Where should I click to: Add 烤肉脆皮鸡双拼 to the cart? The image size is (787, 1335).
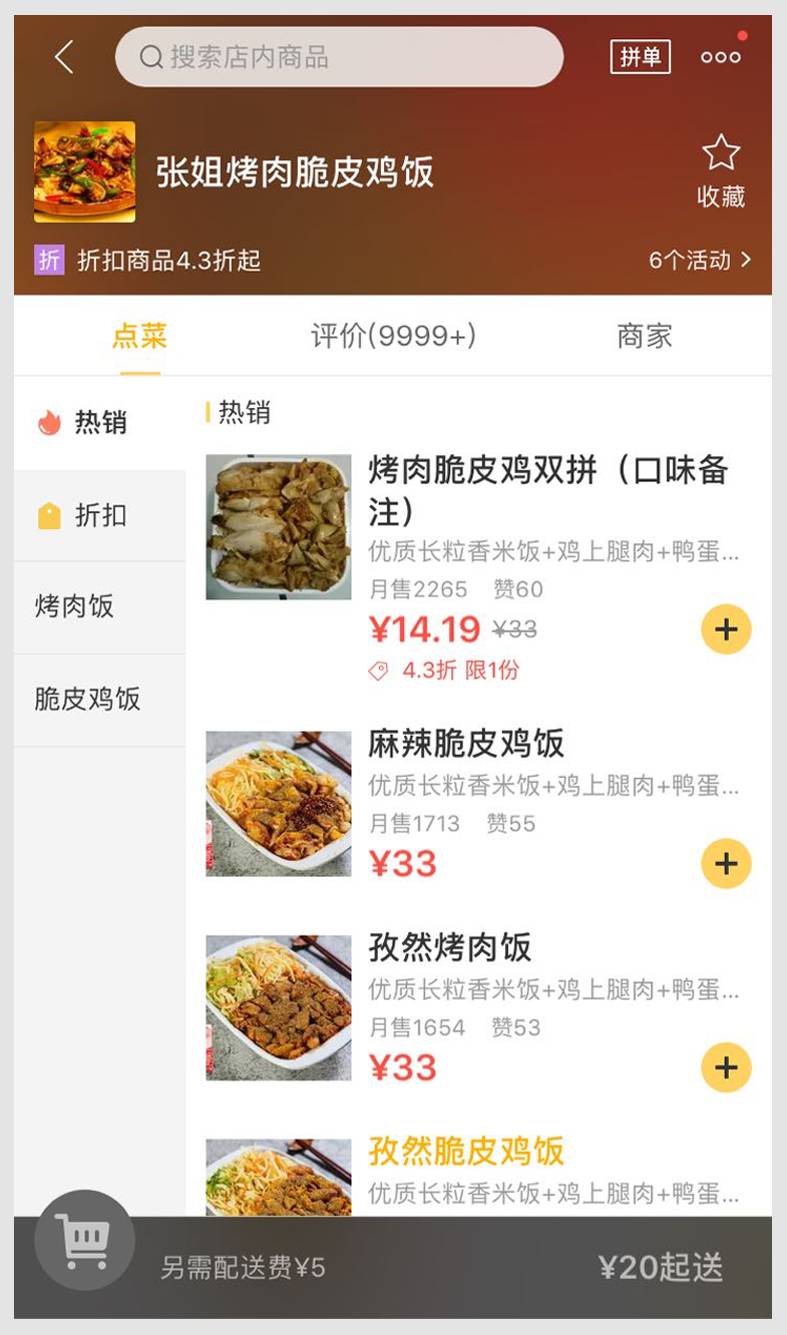click(726, 629)
